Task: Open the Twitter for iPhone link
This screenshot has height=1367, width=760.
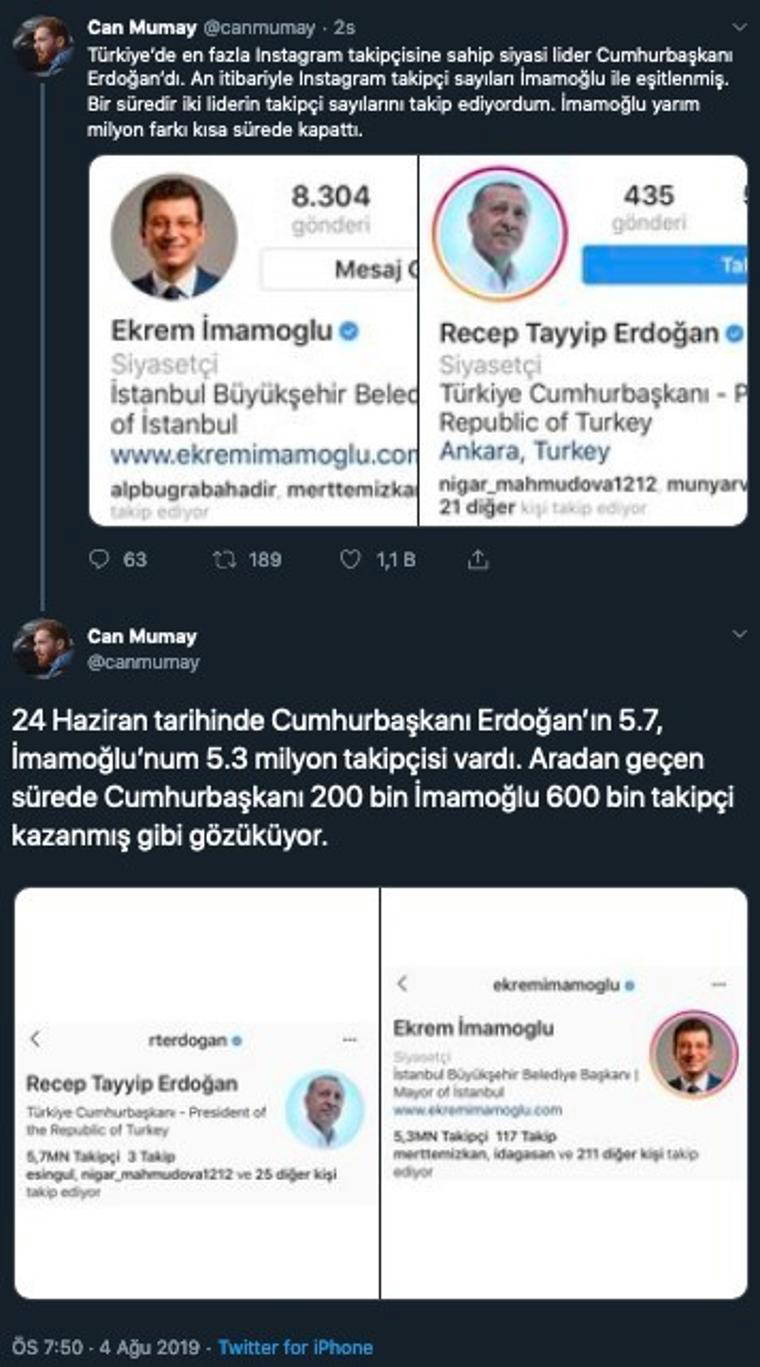Action: 295,1347
